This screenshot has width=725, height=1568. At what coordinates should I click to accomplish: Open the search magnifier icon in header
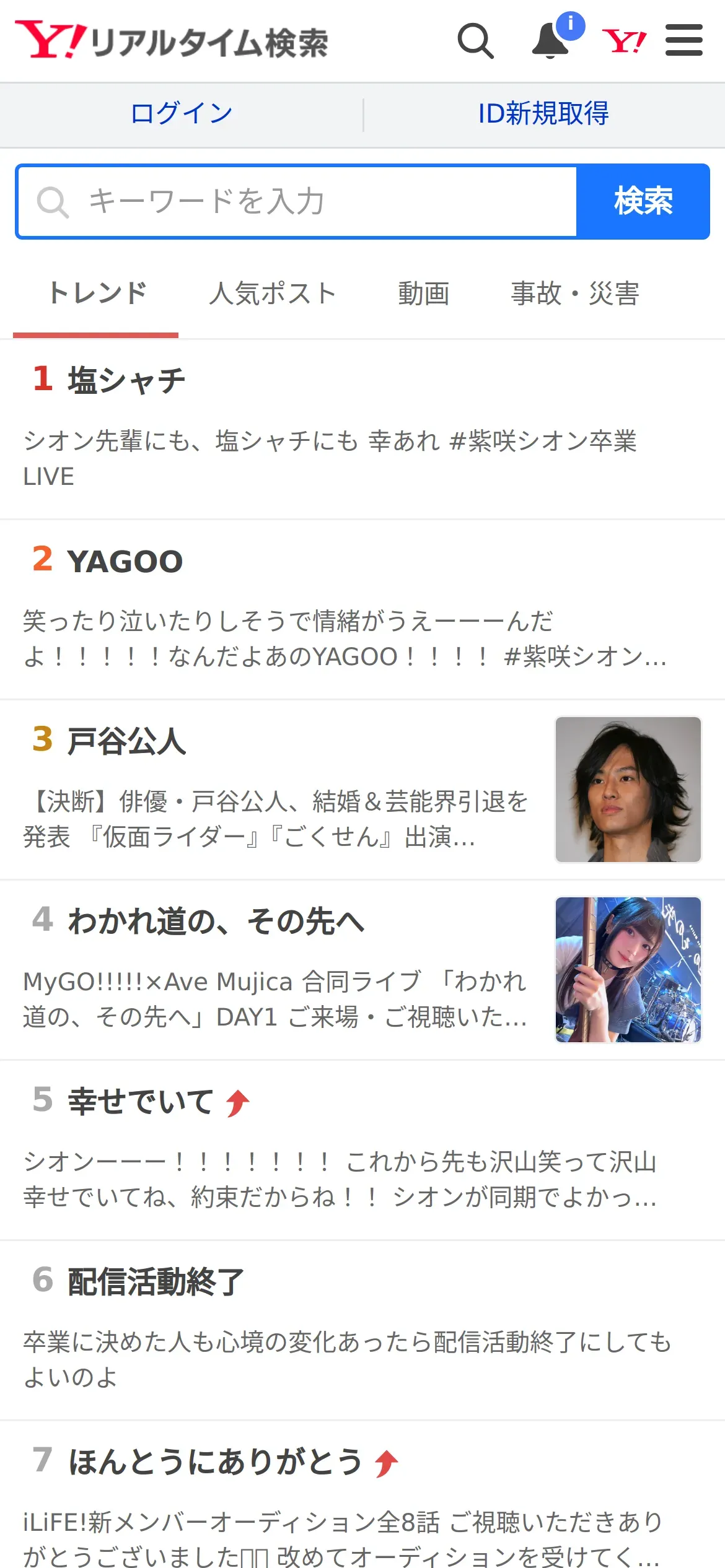tap(475, 41)
